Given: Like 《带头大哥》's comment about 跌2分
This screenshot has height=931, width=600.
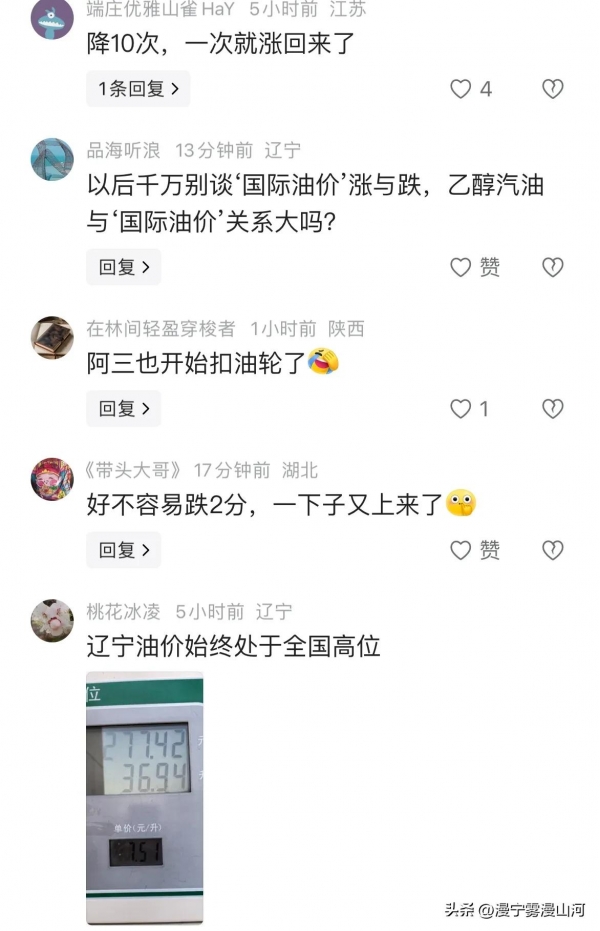Looking at the screenshot, I should click(x=461, y=550).
